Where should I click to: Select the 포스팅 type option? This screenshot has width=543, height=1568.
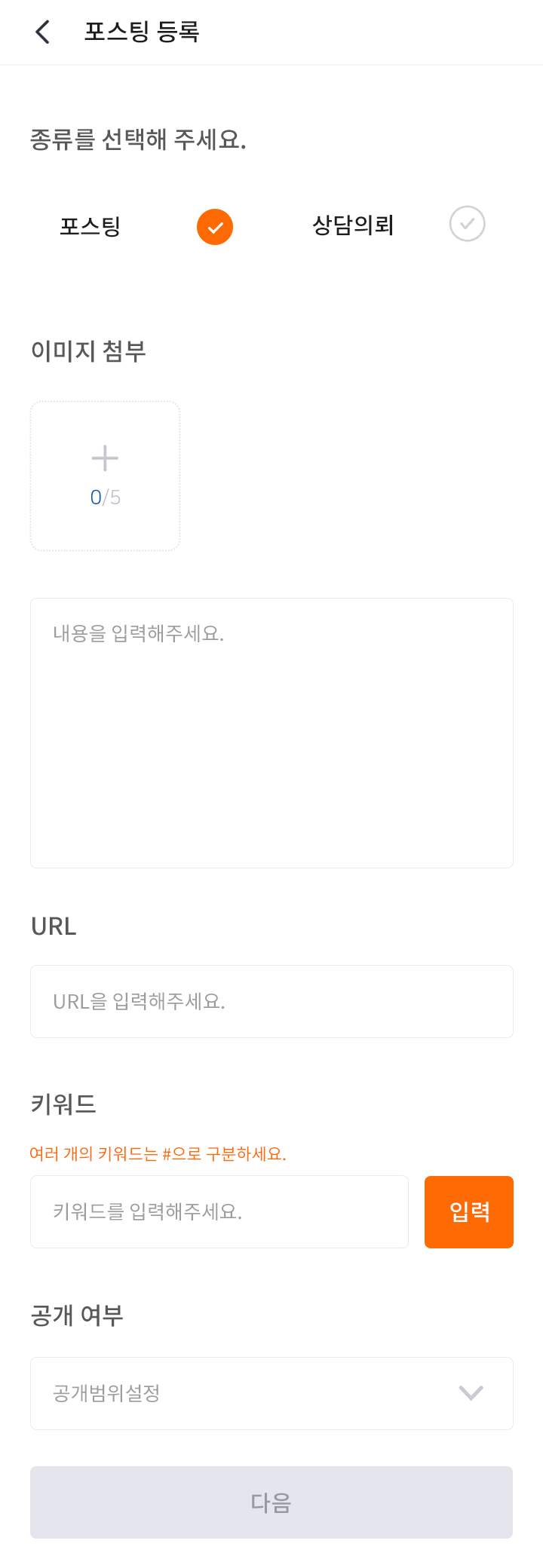pyautogui.click(x=215, y=227)
